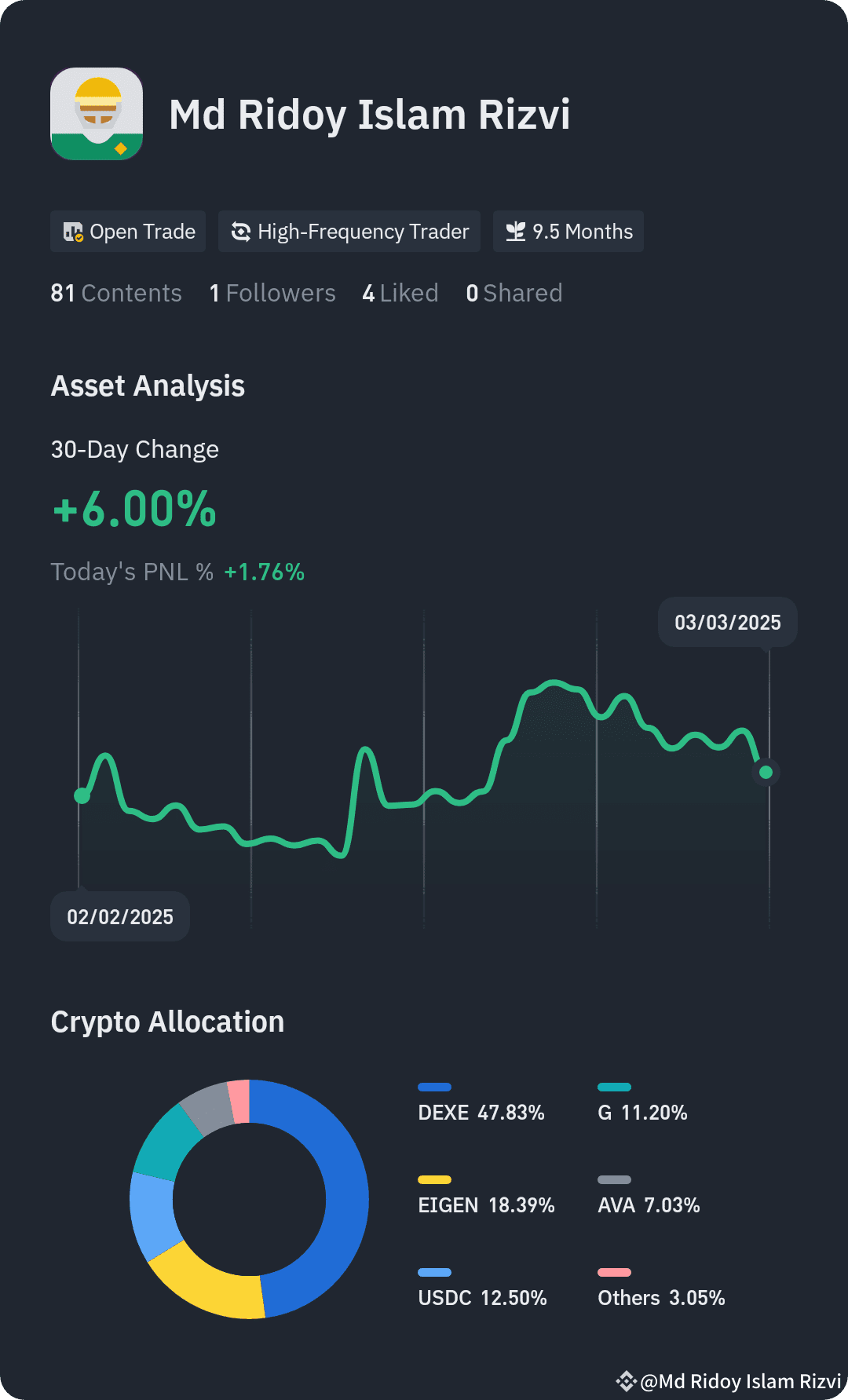Screen dimensions: 848x1400
Task: Click the 81 Contents counter
Action: pyautogui.click(x=116, y=293)
